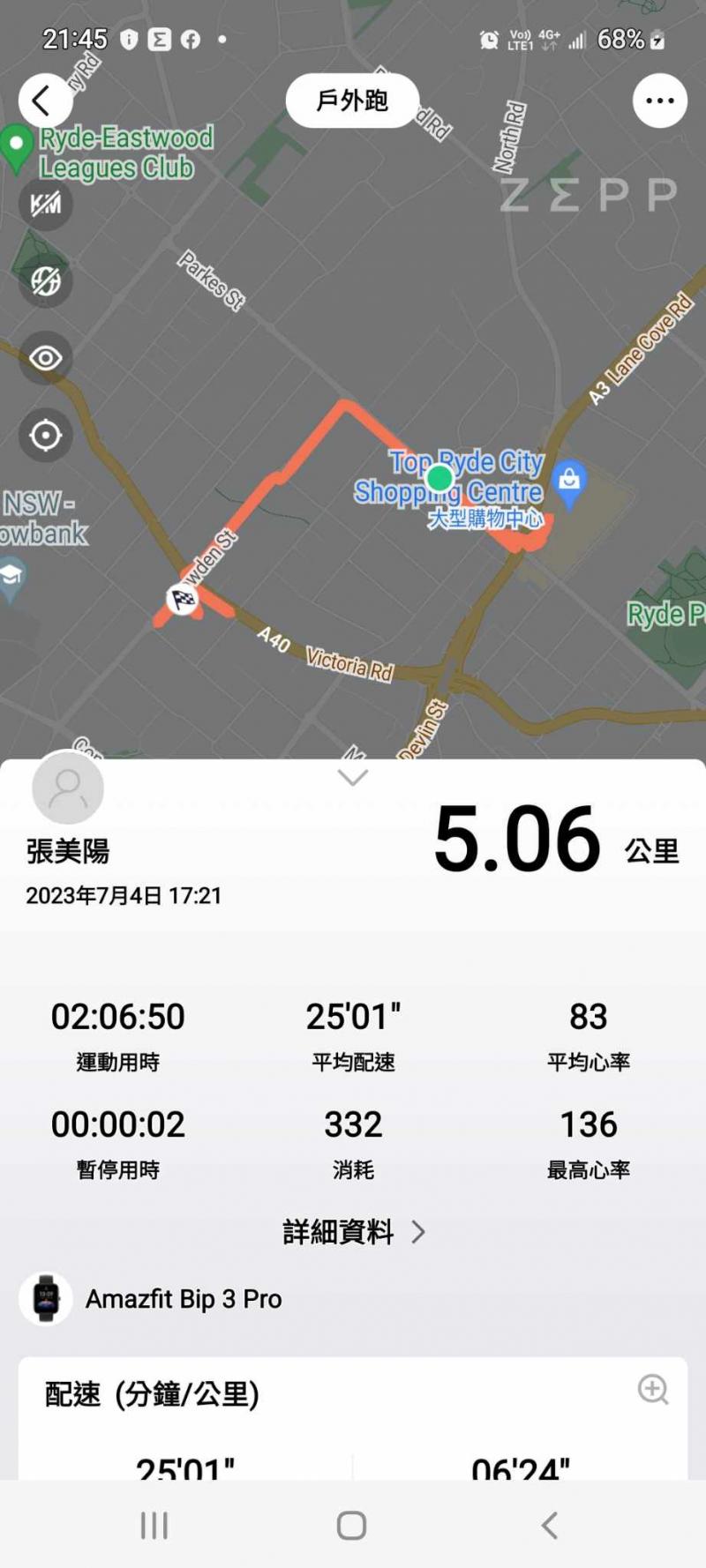The height and width of the screenshot is (1568, 706).
Task: Switch the map display mode
Action: (x=45, y=281)
